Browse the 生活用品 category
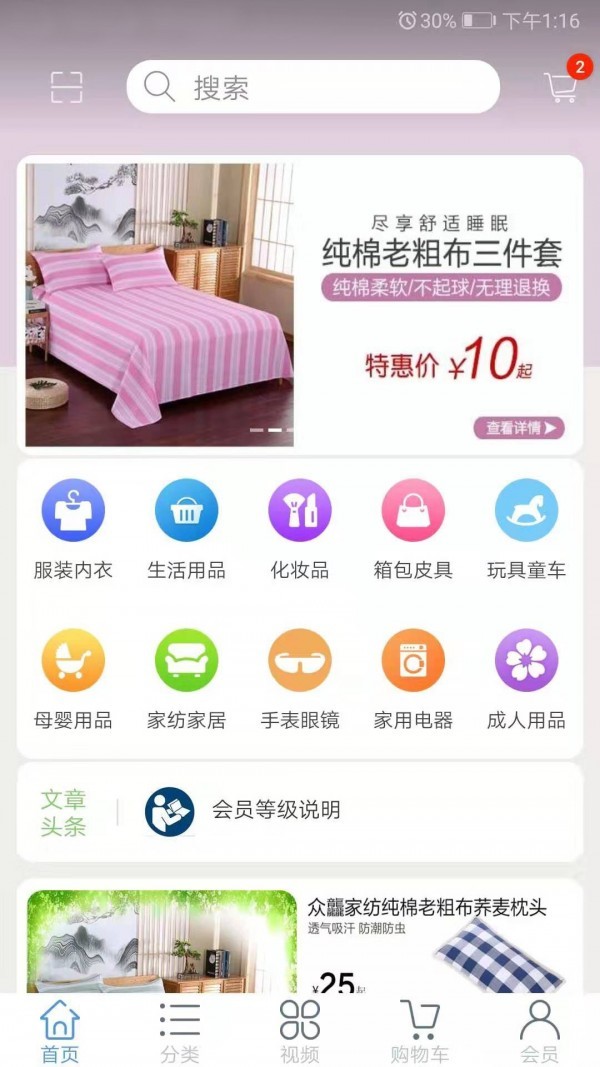Screen dimensions: 600x1067 pyautogui.click(x=186, y=528)
